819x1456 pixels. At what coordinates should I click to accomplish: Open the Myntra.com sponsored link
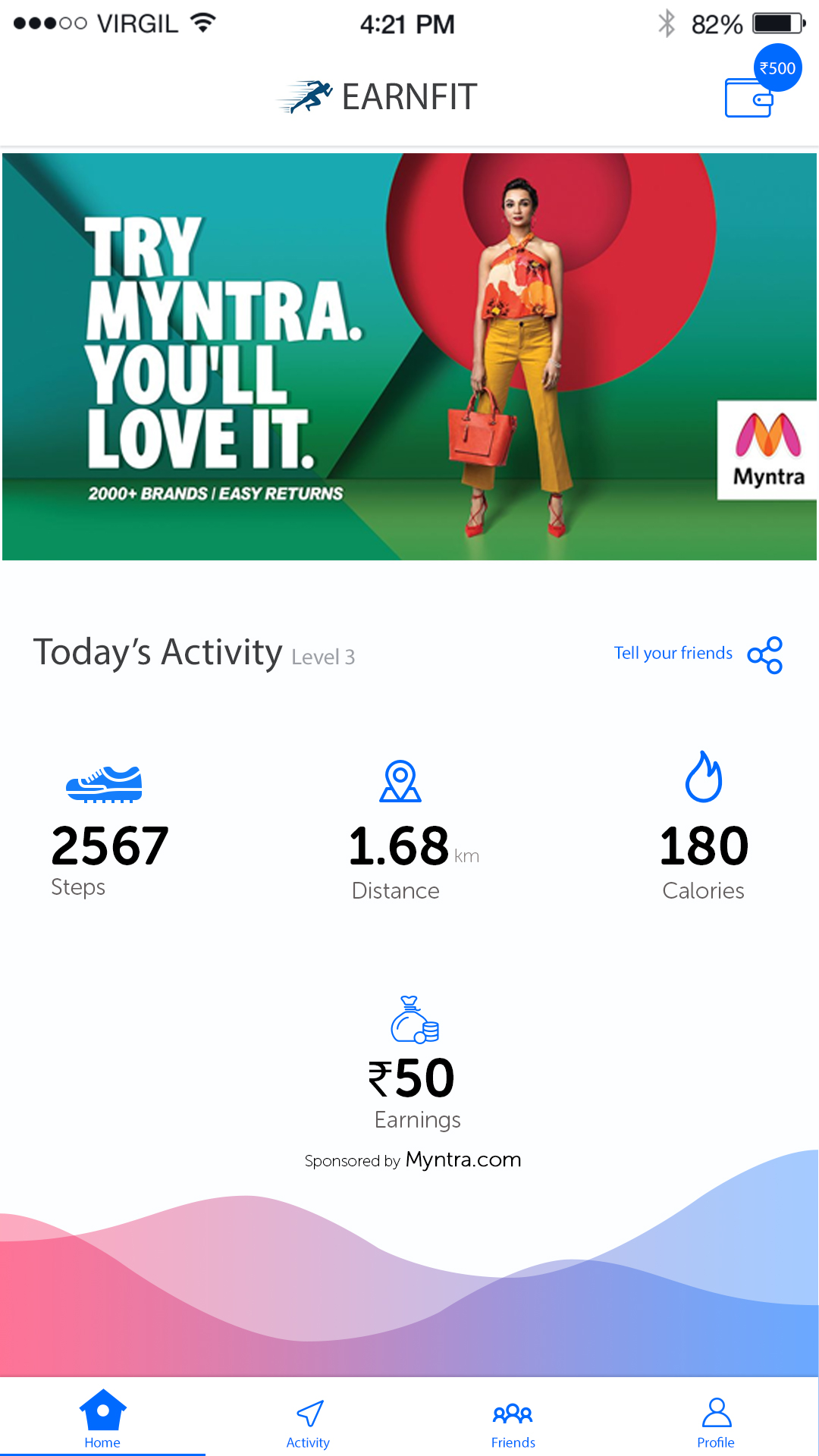463,1159
